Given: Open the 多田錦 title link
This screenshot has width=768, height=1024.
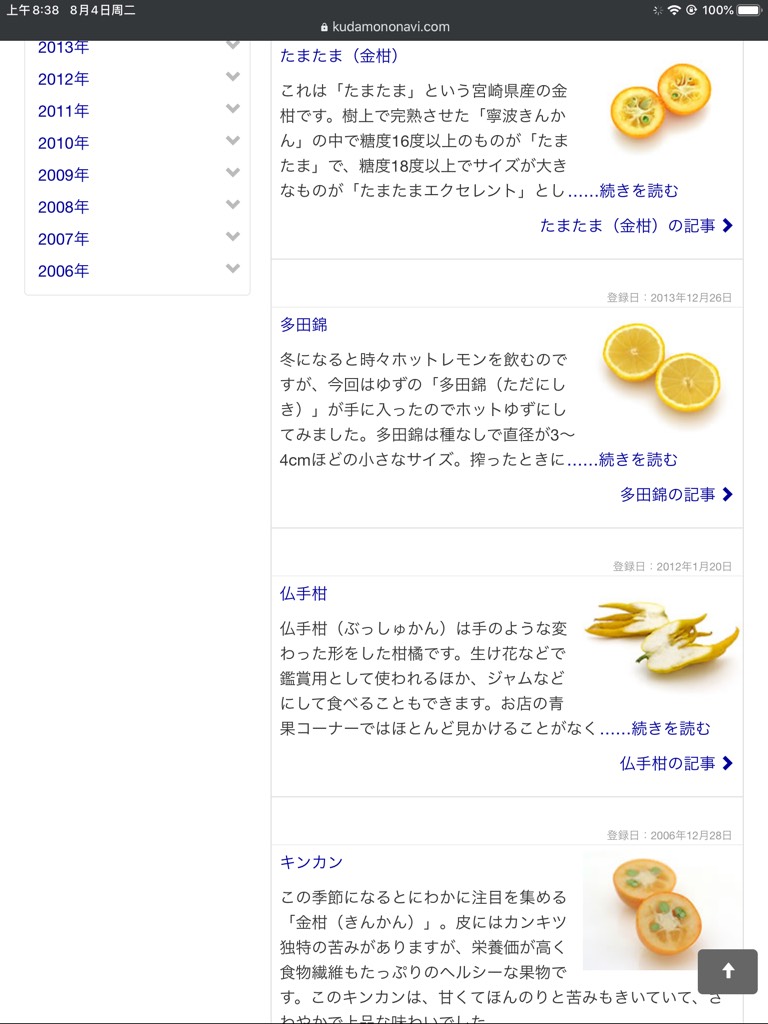Looking at the screenshot, I should pyautogui.click(x=303, y=325).
